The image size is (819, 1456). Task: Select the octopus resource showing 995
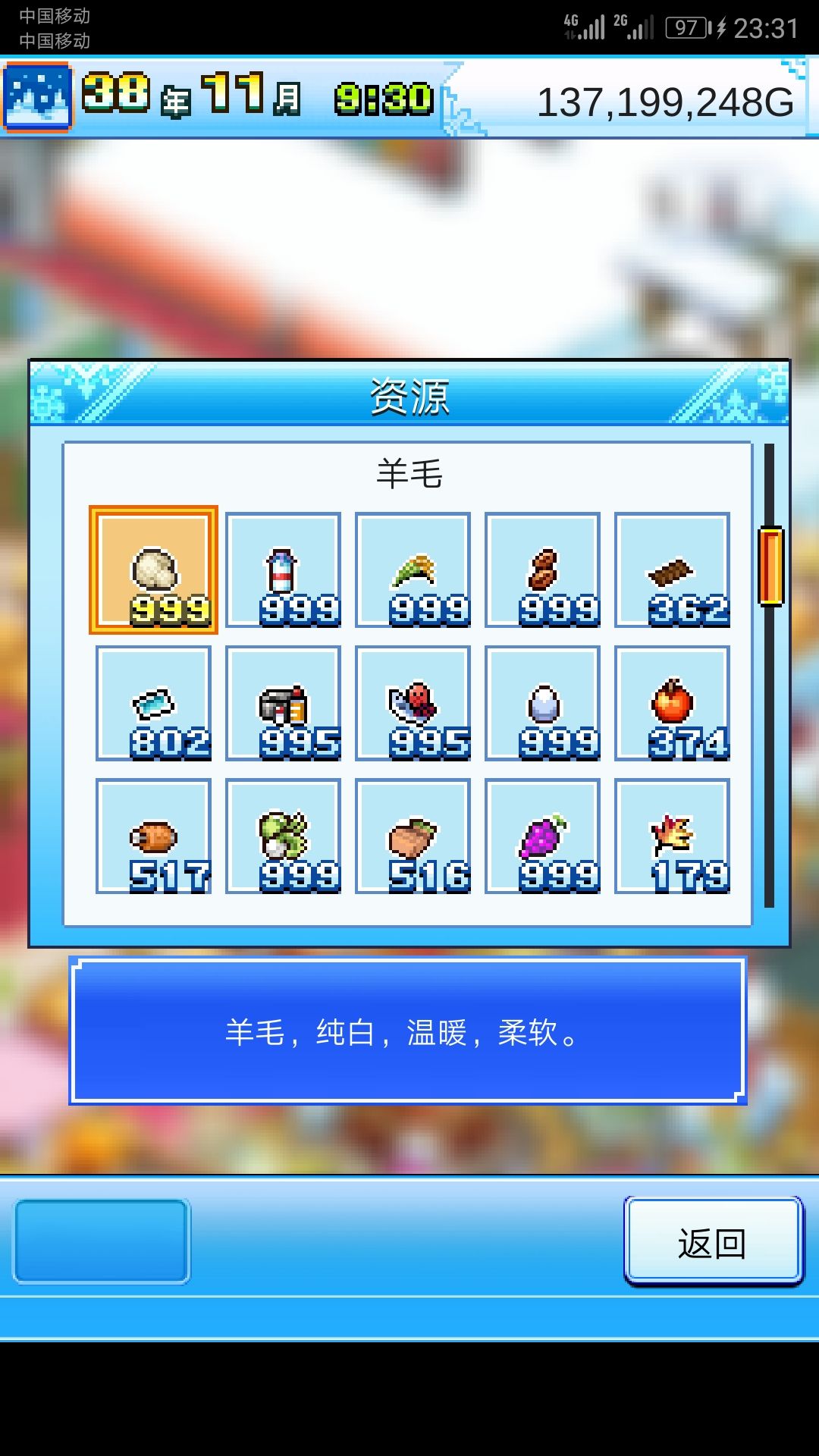[412, 705]
